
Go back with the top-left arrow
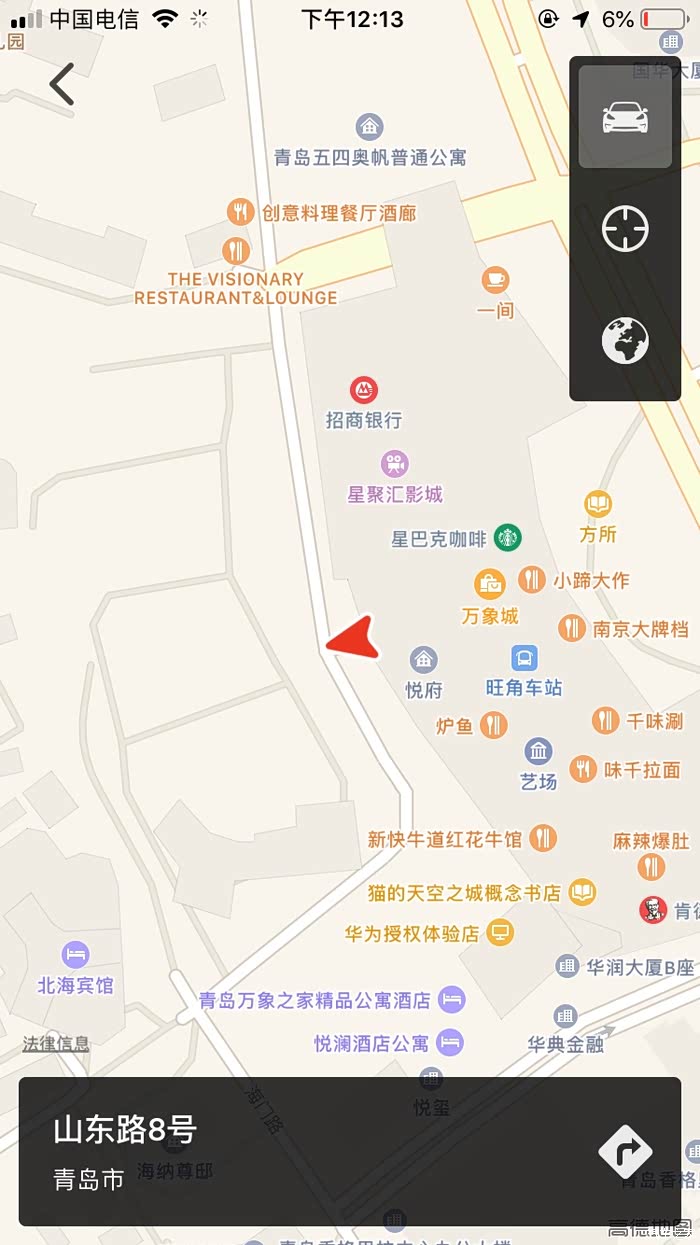click(x=63, y=84)
